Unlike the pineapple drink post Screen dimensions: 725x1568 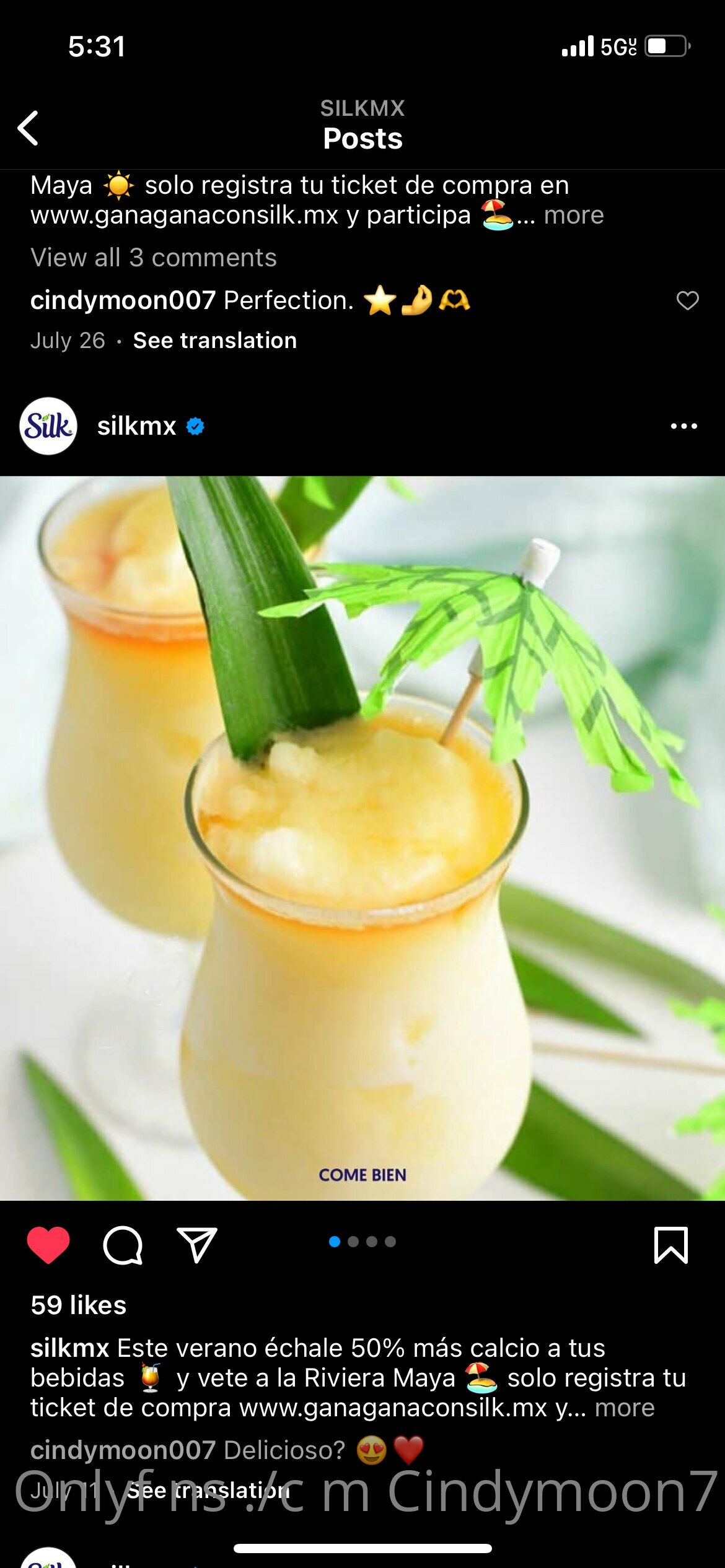(48, 1245)
